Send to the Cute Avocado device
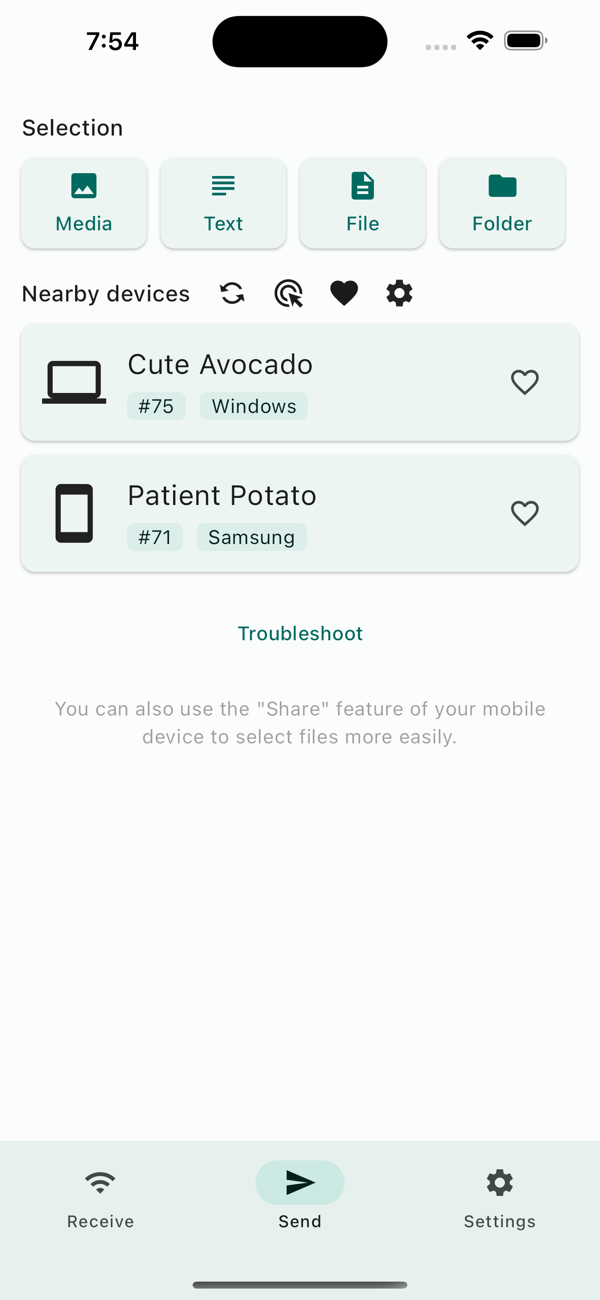Viewport: 600px width, 1300px height. tap(300, 382)
